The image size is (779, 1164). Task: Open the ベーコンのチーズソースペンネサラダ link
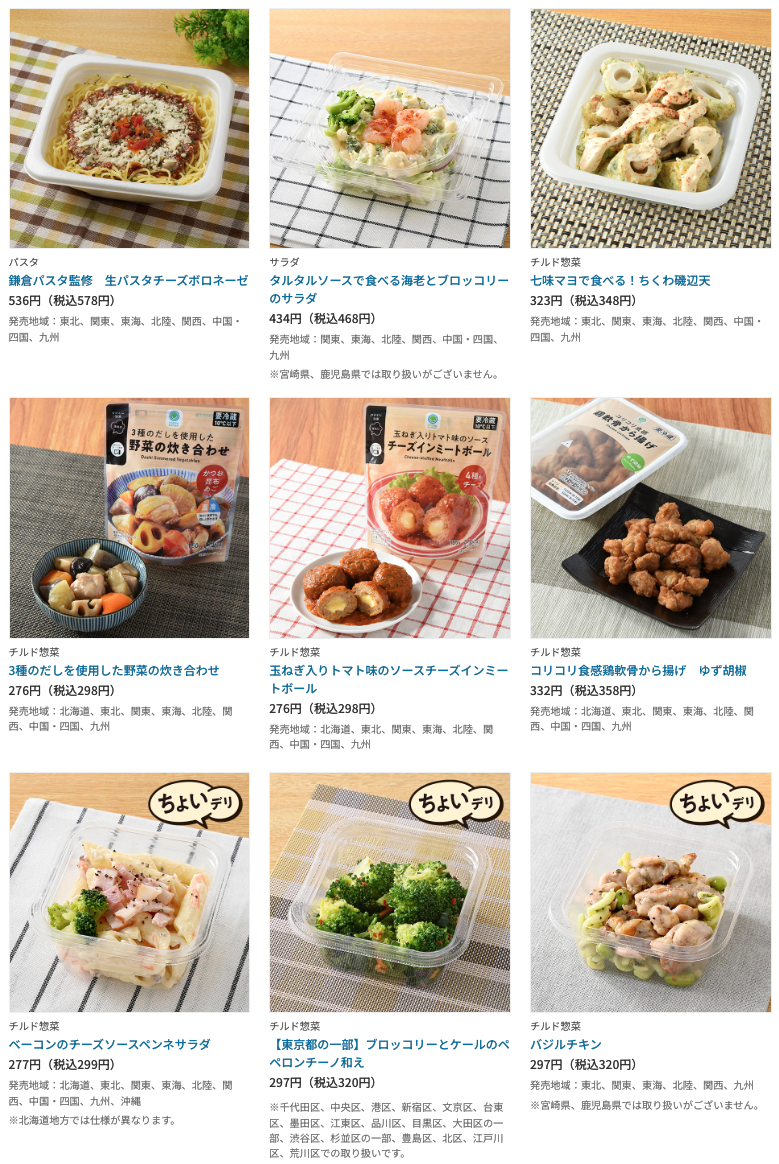(x=109, y=1045)
